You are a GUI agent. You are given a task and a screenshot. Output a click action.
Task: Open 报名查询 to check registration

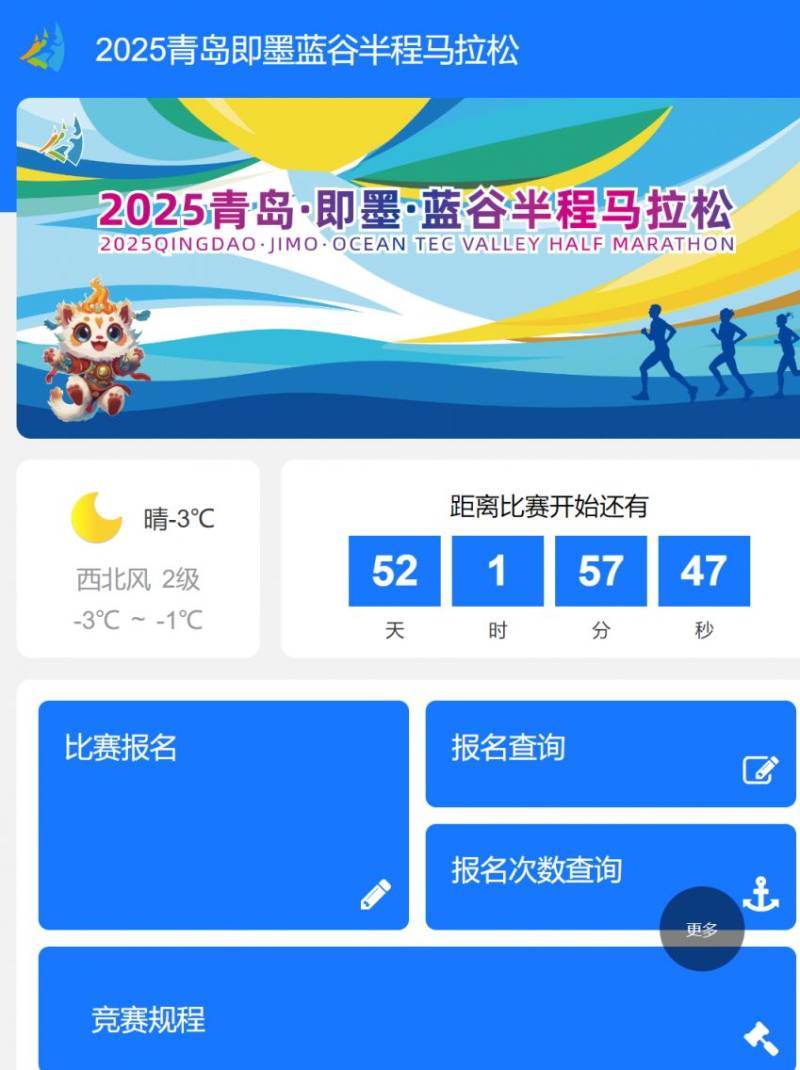tap(610, 753)
